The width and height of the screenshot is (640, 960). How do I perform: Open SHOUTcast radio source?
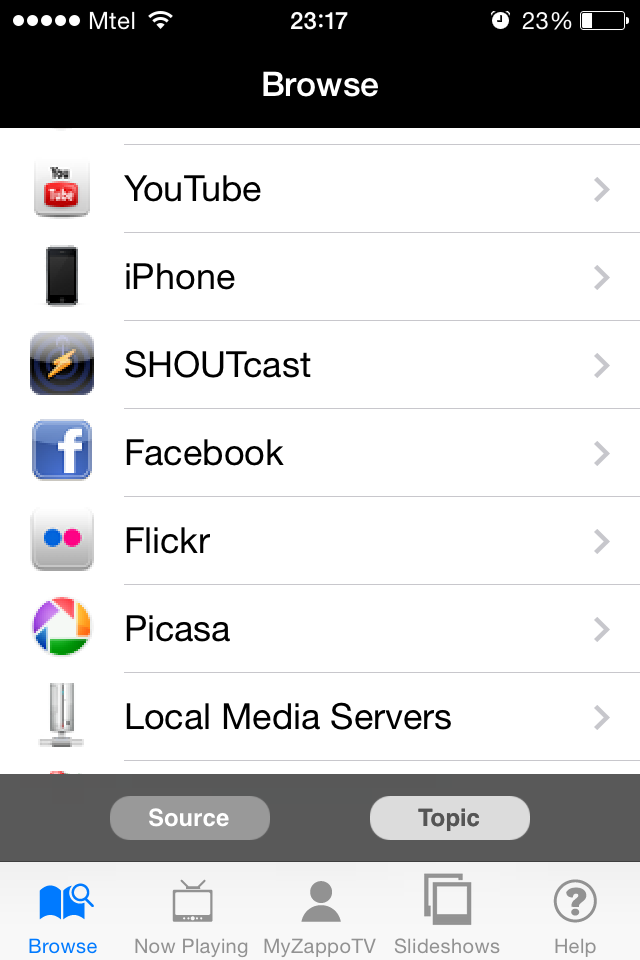[x=320, y=365]
